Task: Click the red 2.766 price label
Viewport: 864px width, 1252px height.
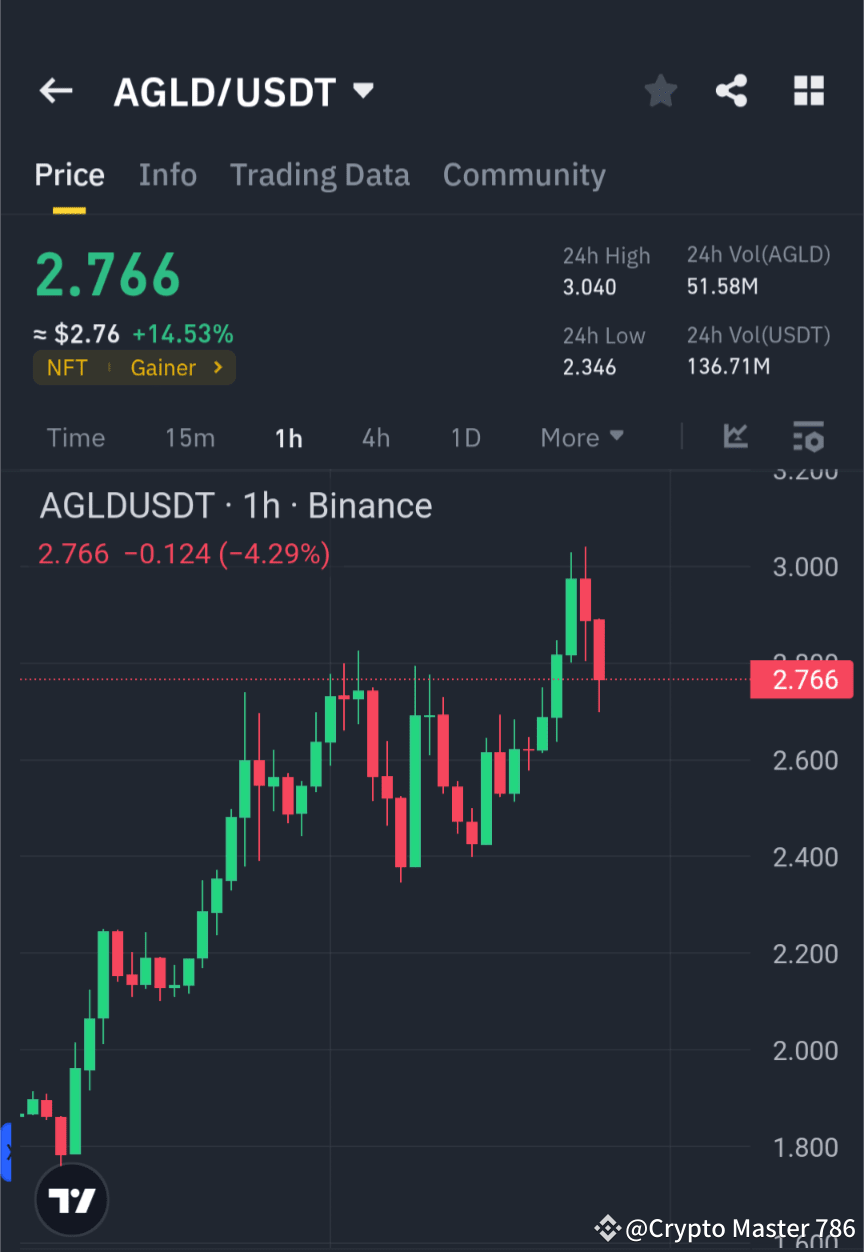Action: coord(801,679)
